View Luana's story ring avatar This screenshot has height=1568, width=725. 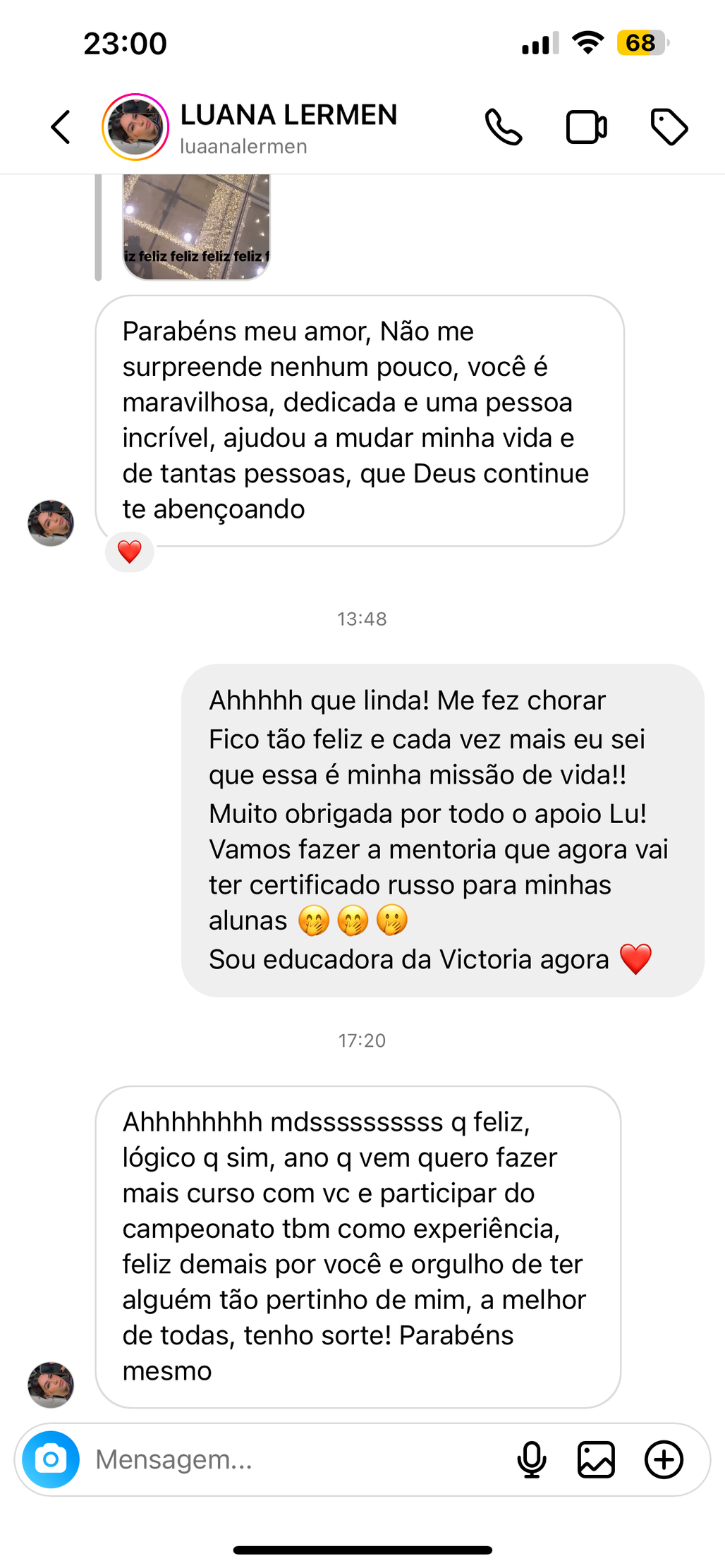[135, 128]
